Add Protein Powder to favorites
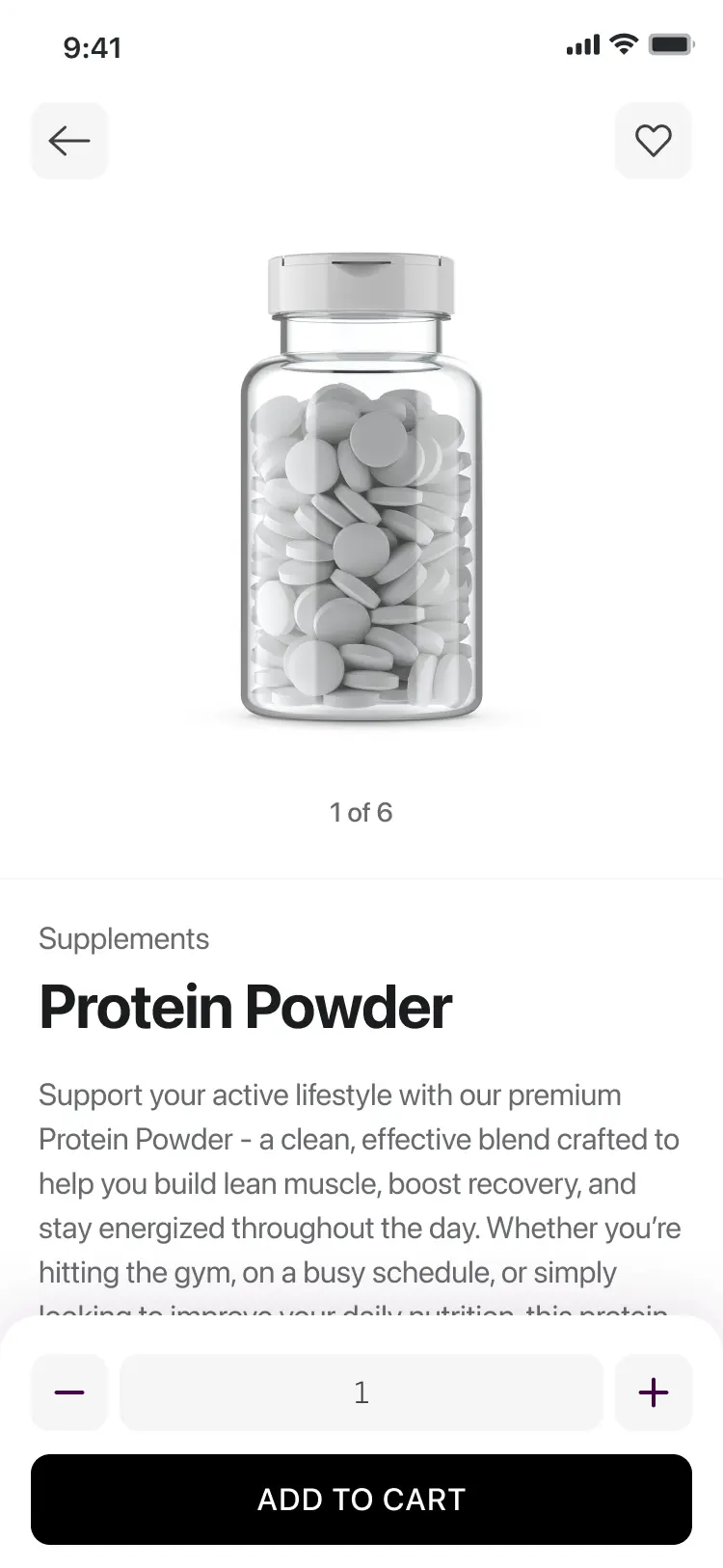 tap(653, 141)
